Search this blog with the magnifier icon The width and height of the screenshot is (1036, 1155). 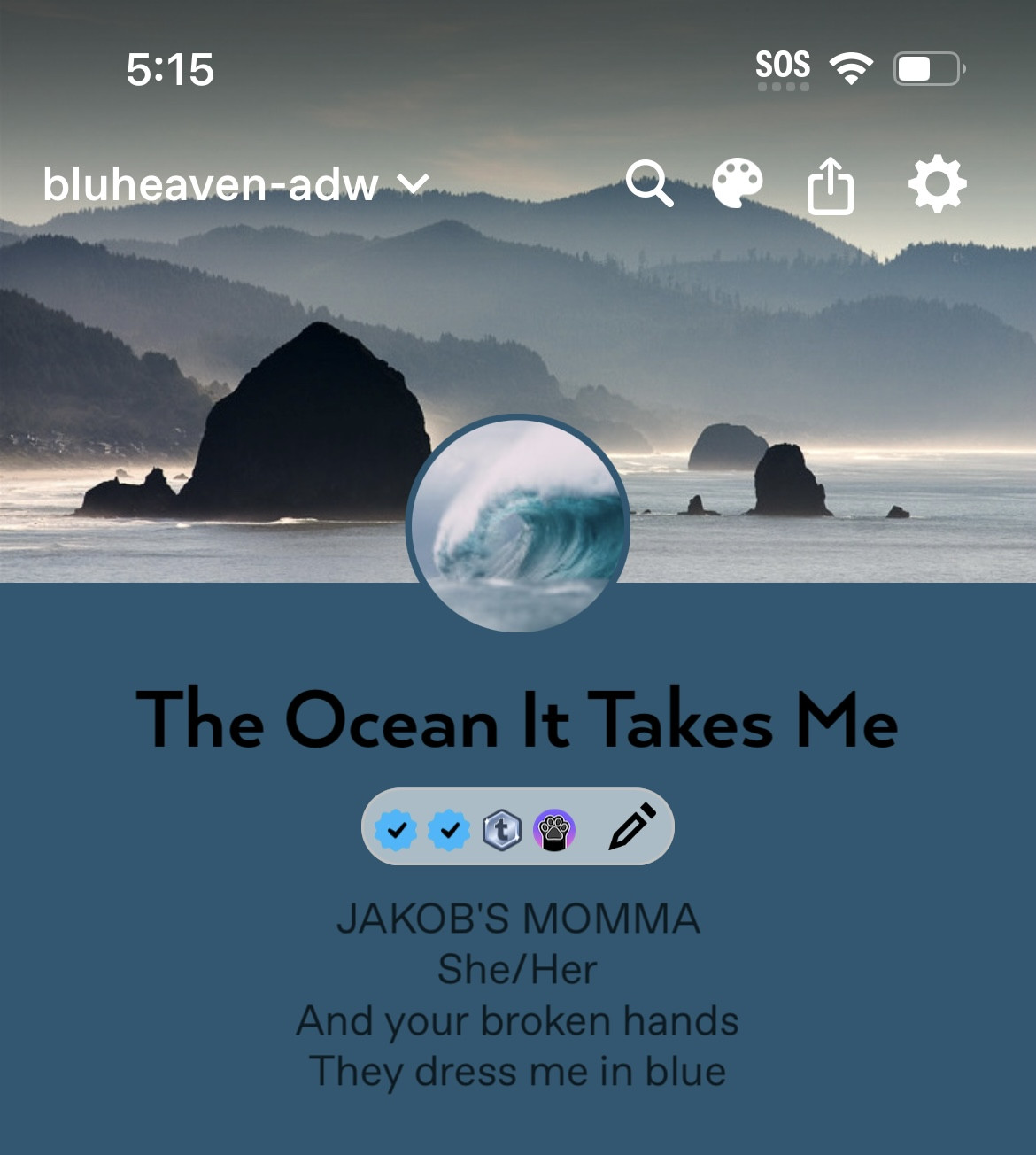point(649,184)
